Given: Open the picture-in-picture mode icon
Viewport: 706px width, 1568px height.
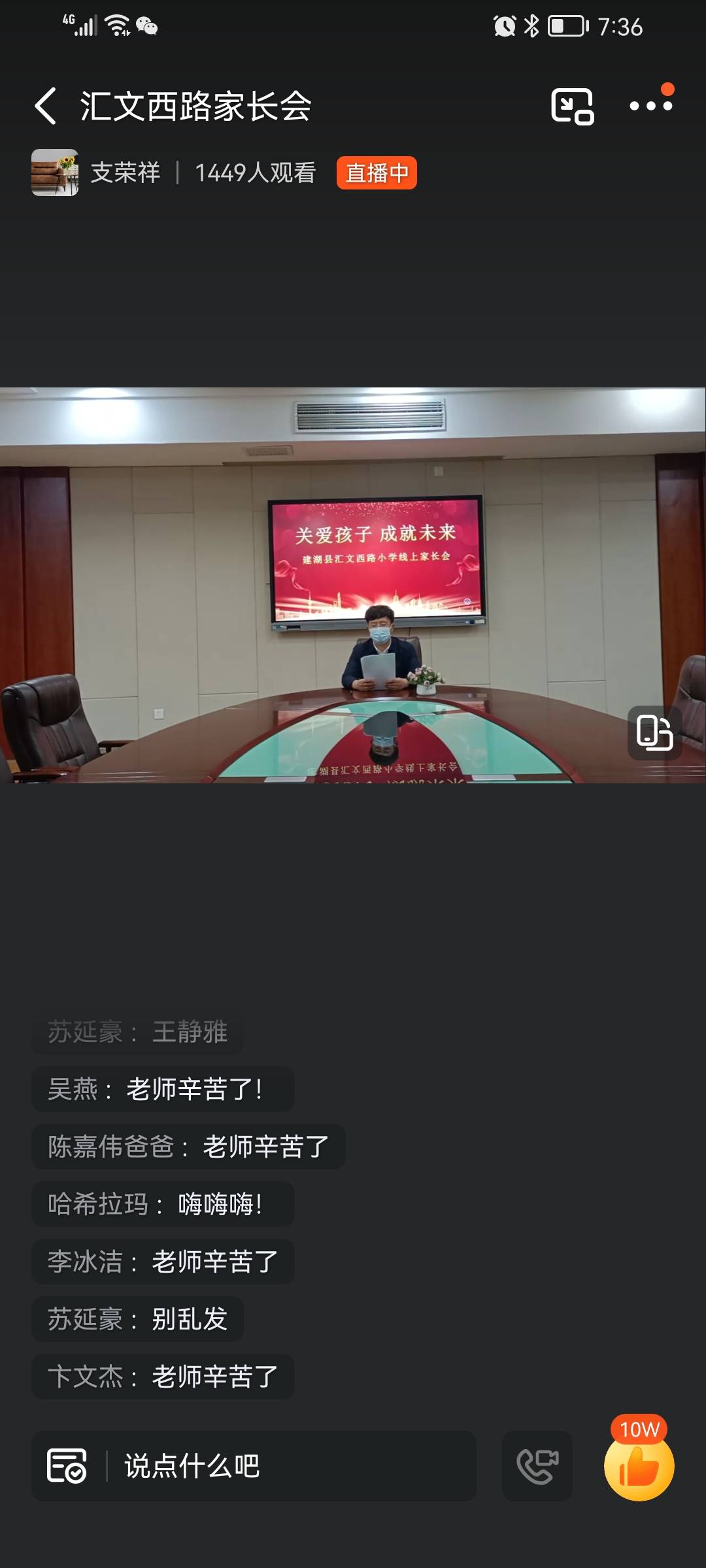Looking at the screenshot, I should pos(572,106).
